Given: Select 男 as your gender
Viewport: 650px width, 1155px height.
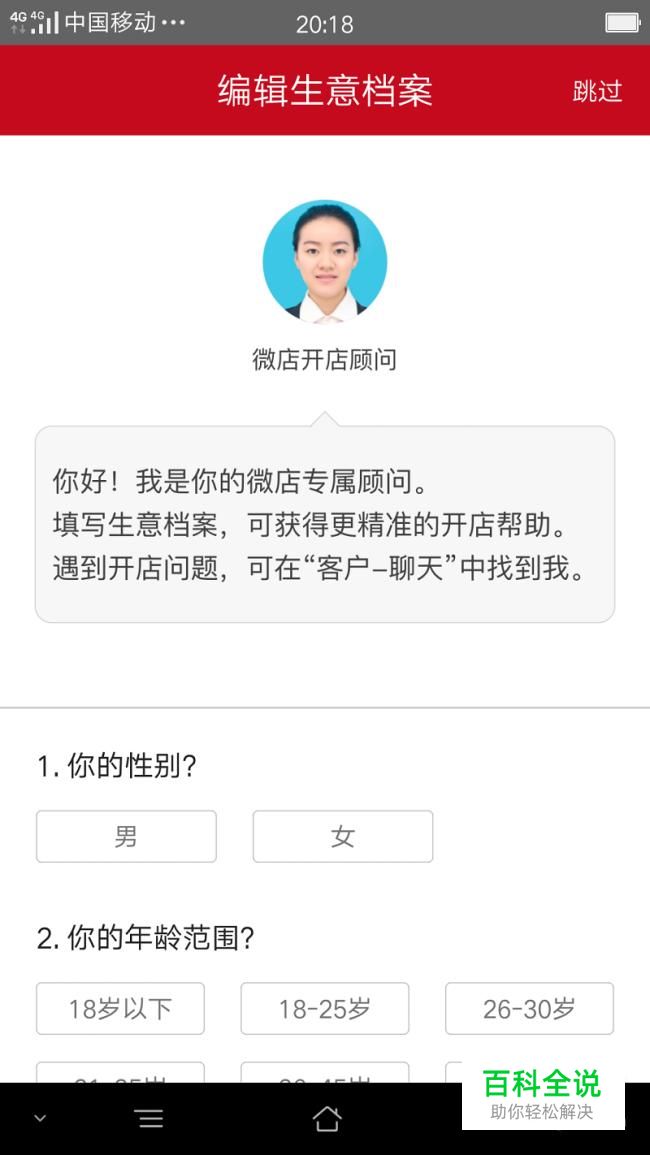Looking at the screenshot, I should coord(126,836).
